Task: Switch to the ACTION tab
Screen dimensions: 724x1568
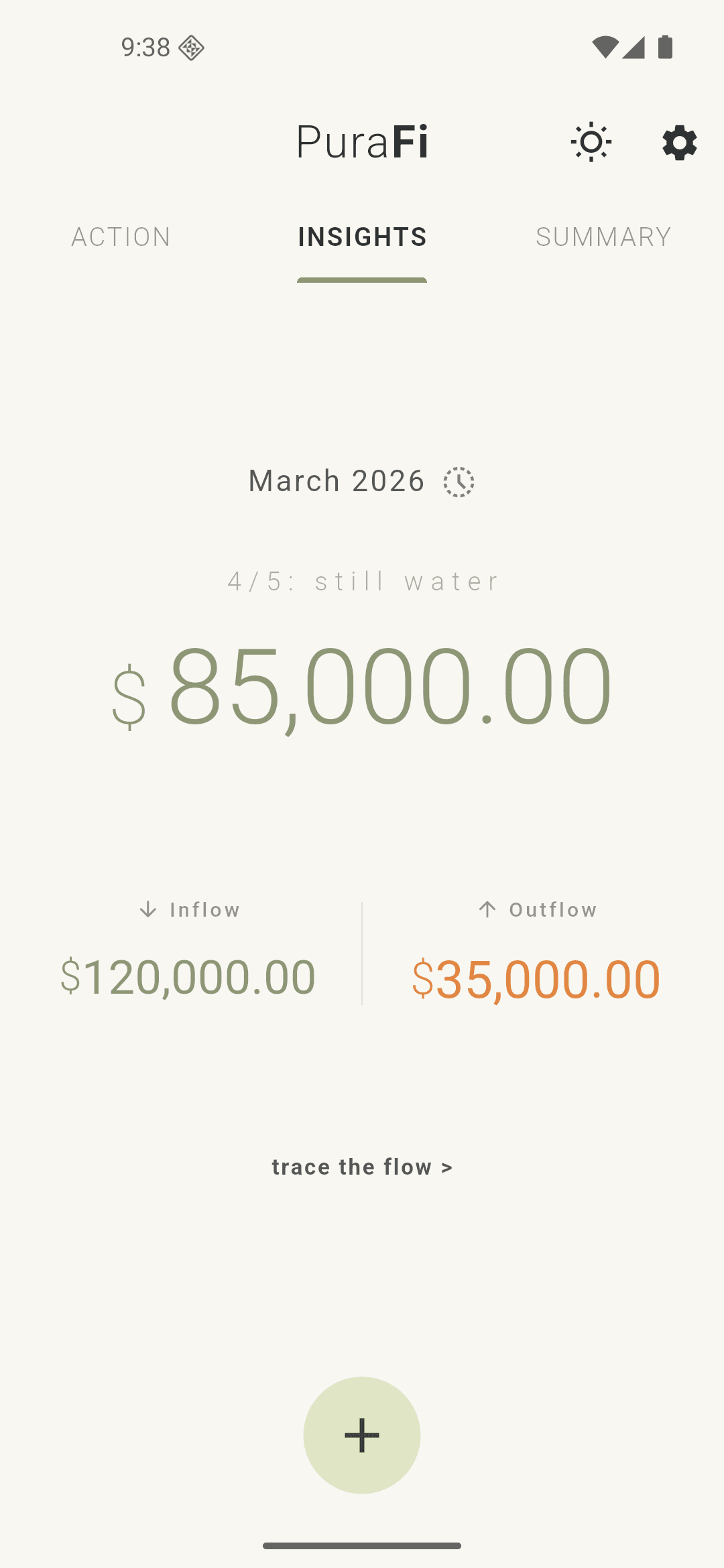Action: [121, 237]
